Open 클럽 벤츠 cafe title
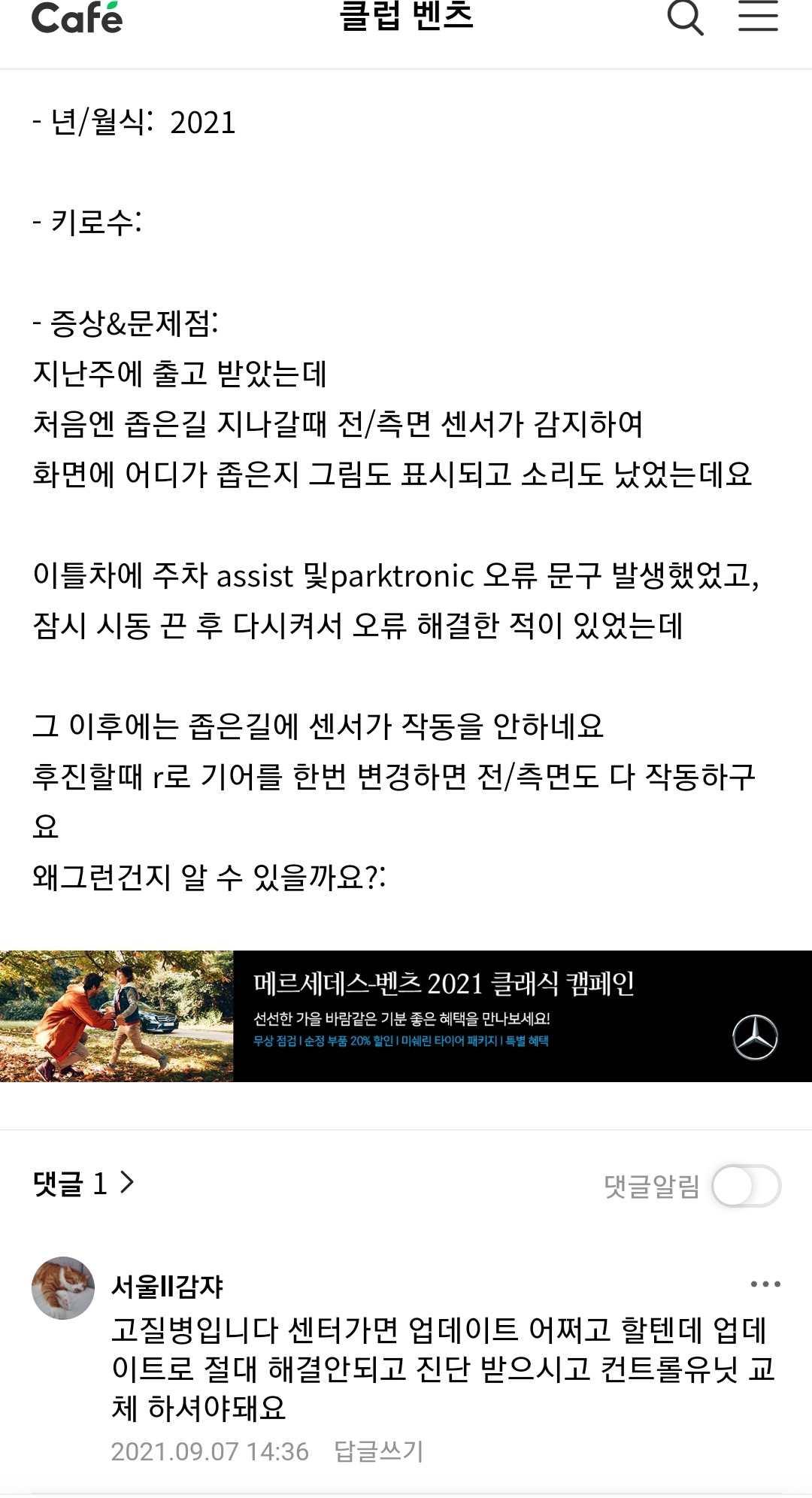The image size is (812, 1498). point(406,16)
